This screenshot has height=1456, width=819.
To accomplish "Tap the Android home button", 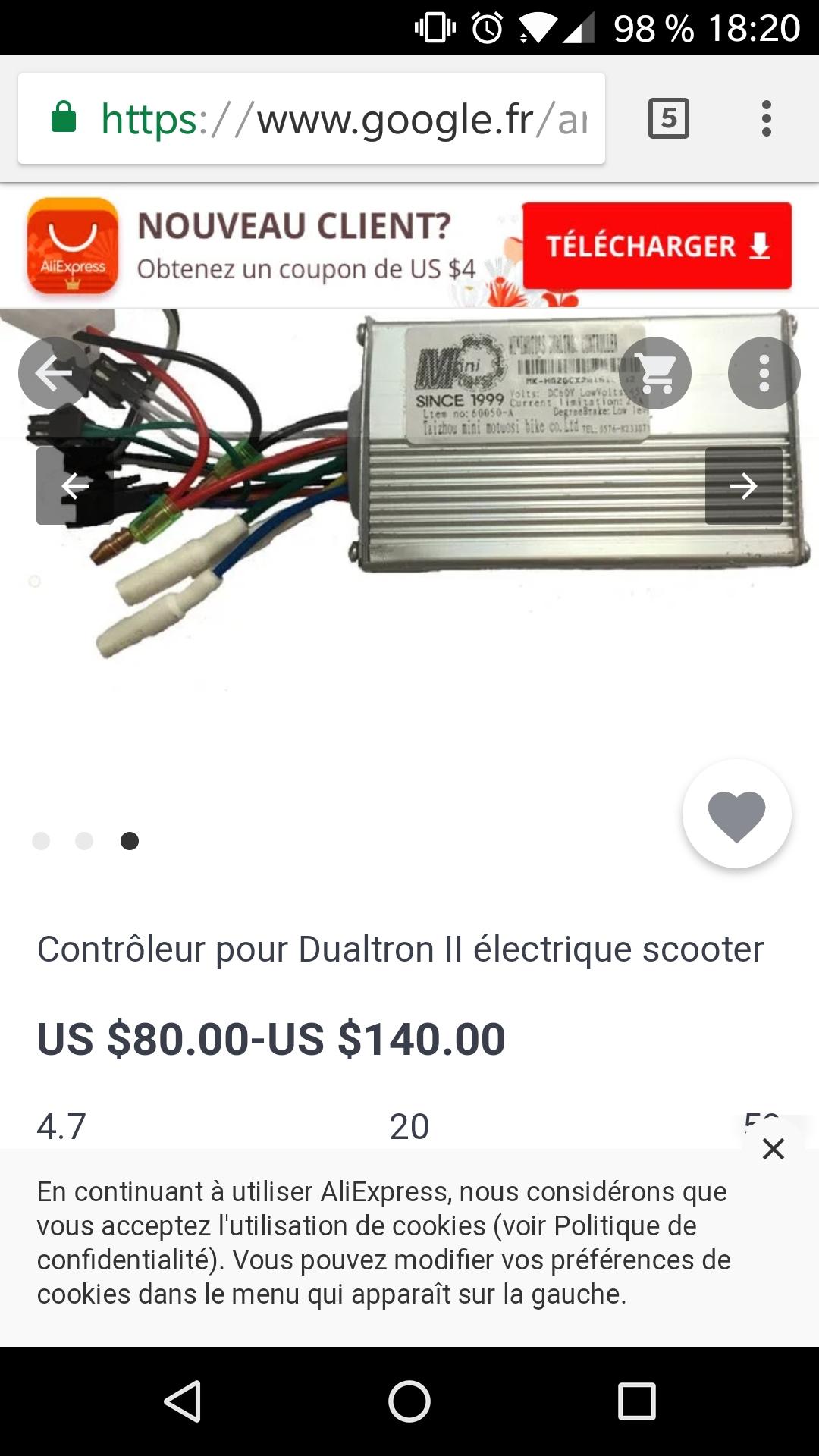I will 409,1401.
